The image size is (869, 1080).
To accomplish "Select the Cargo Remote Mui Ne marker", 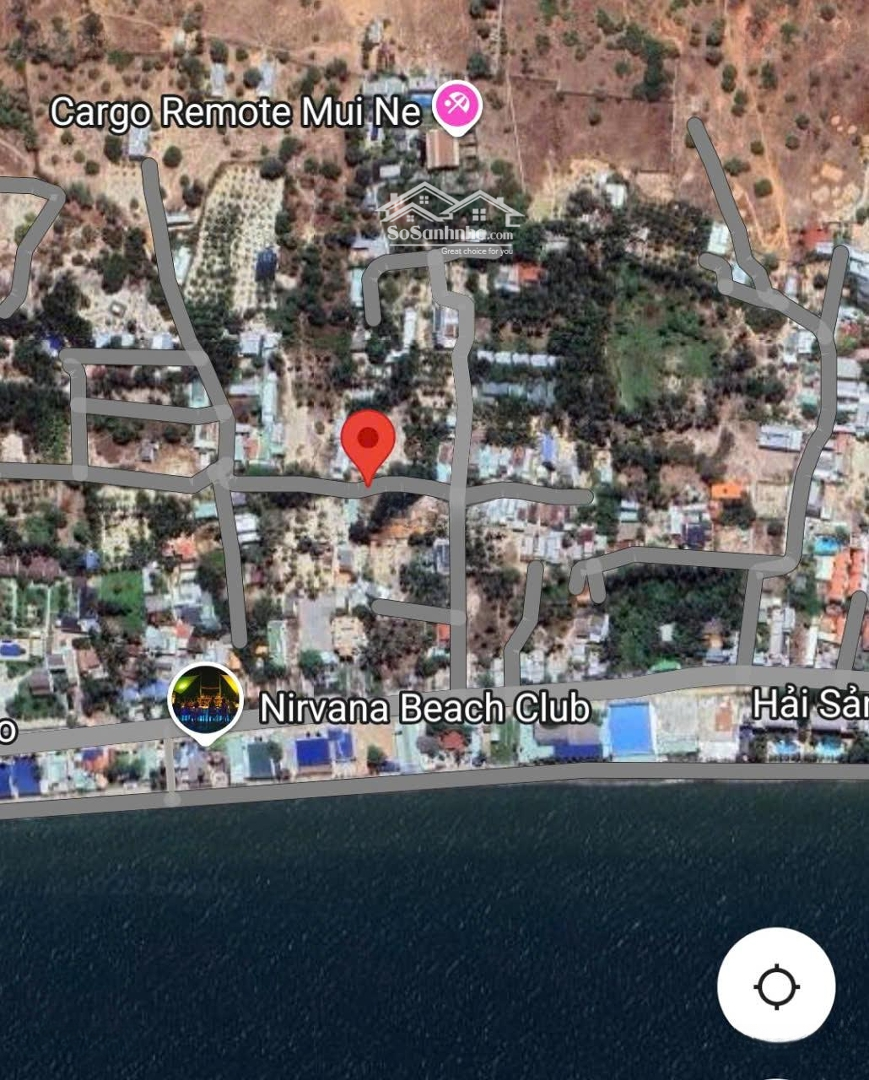I will tap(458, 107).
